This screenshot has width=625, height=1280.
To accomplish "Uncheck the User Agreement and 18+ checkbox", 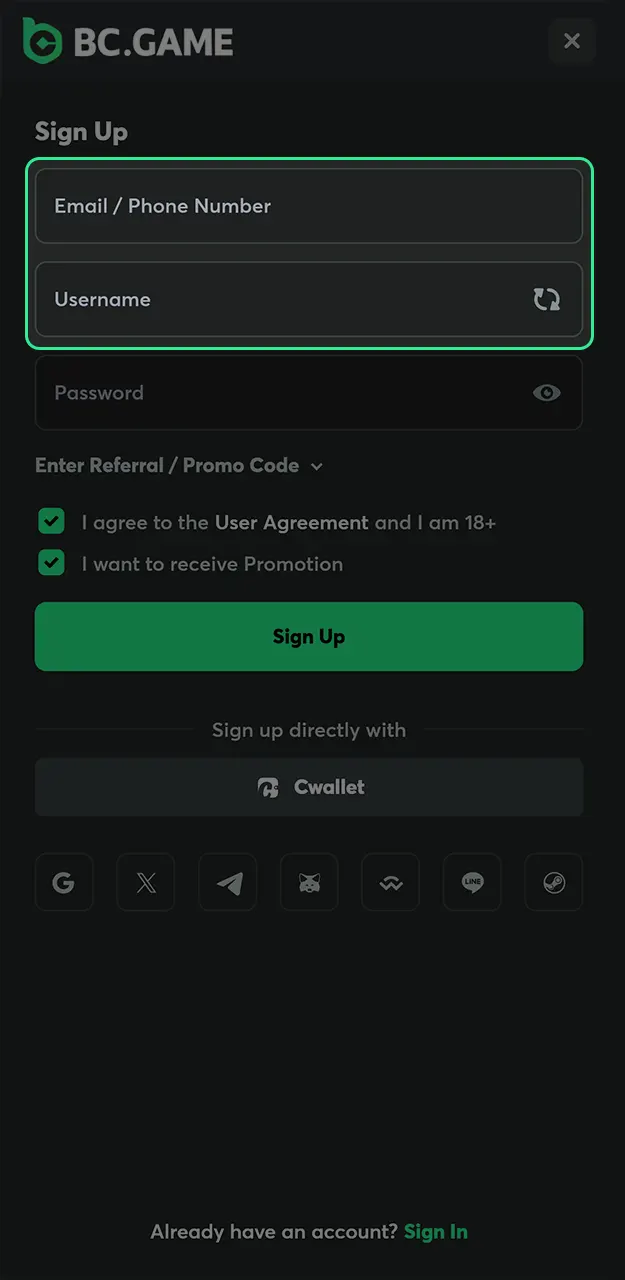I will click(51, 522).
